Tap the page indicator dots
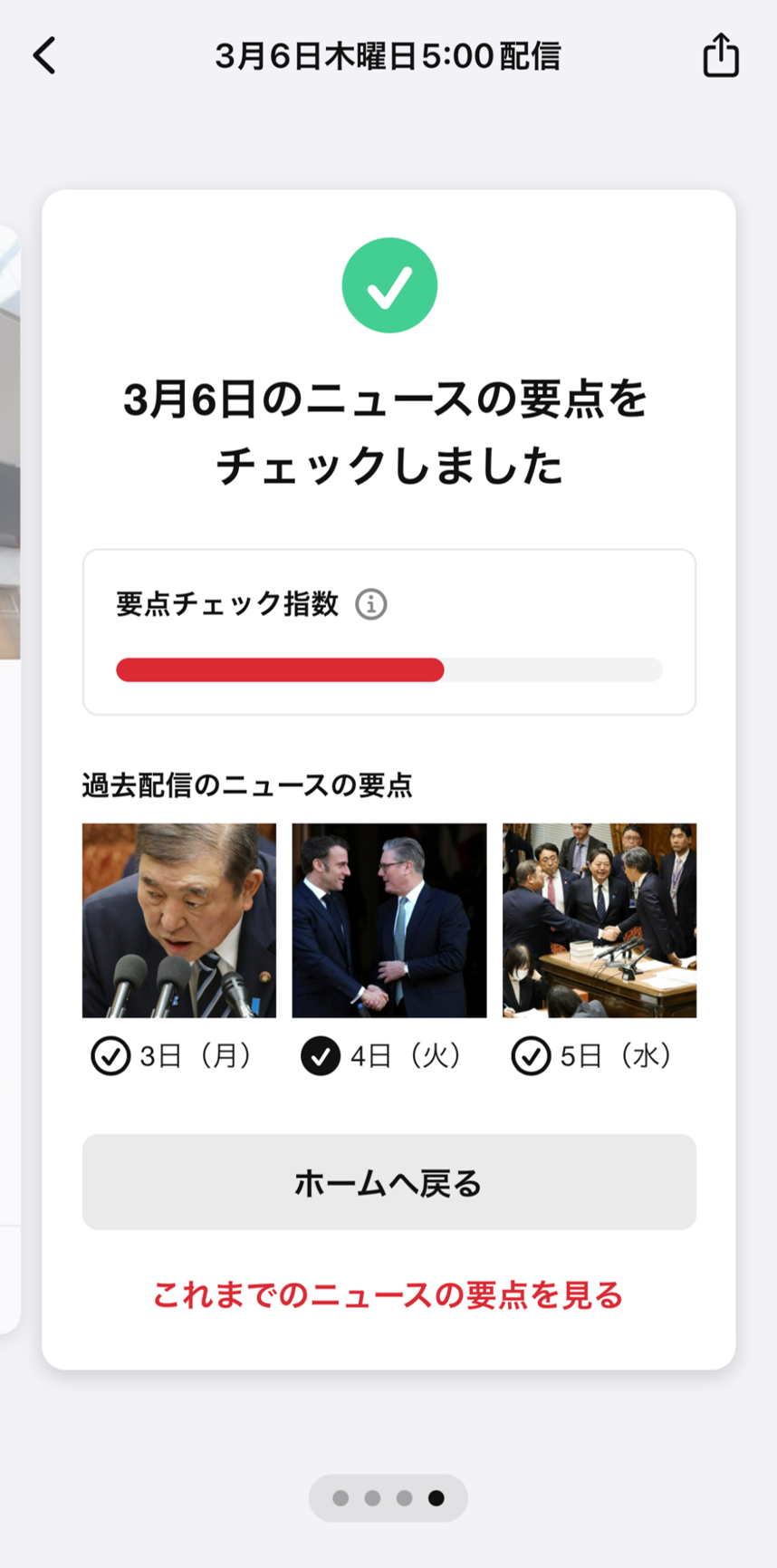Viewport: 777px width, 1568px height. pyautogui.click(x=388, y=1498)
